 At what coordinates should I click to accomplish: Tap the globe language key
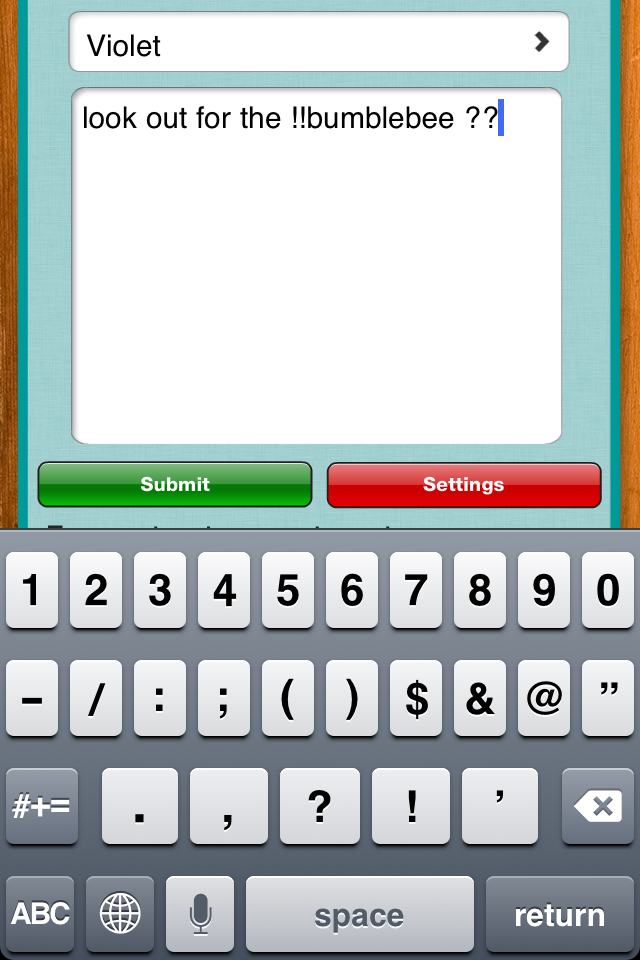(120, 914)
